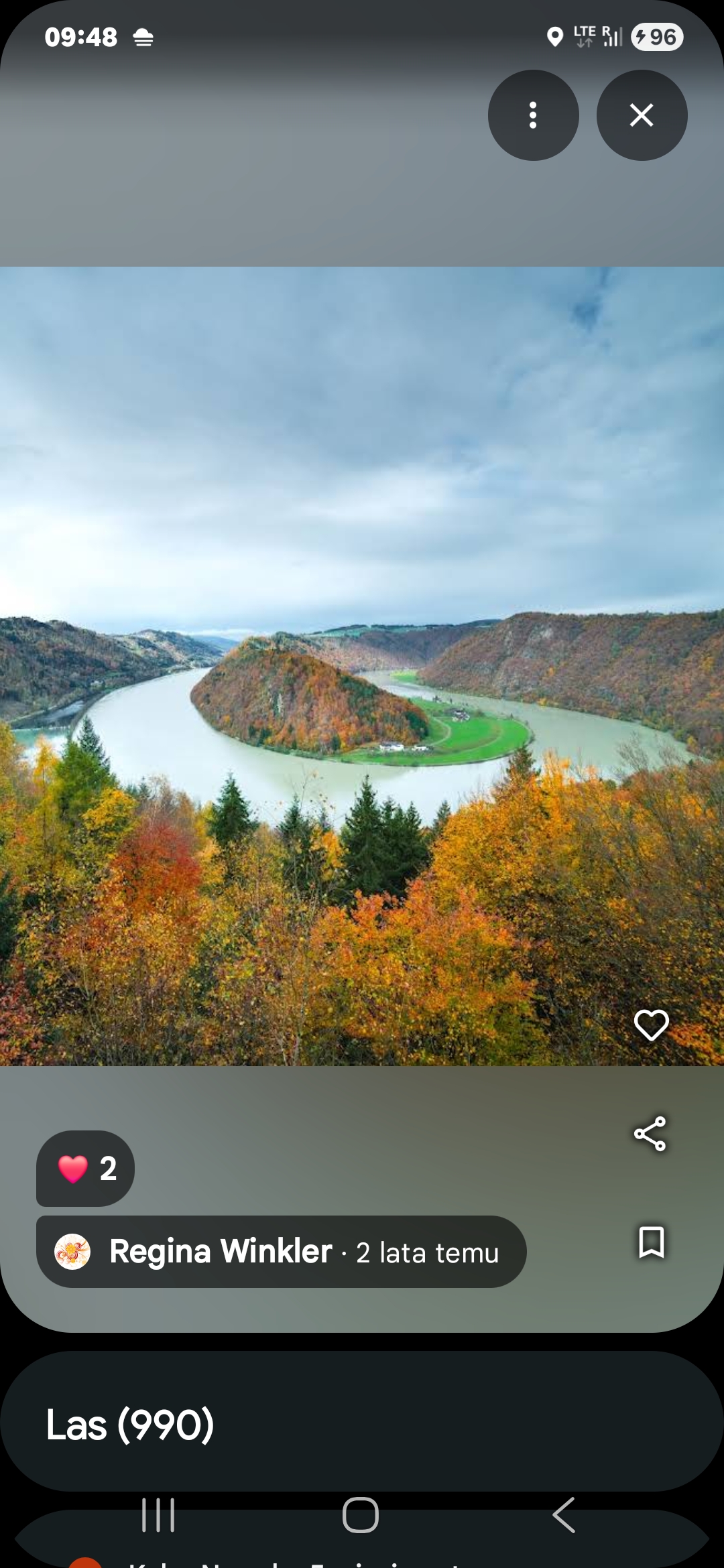
Task: Share this landscape photo
Action: pyautogui.click(x=650, y=1134)
